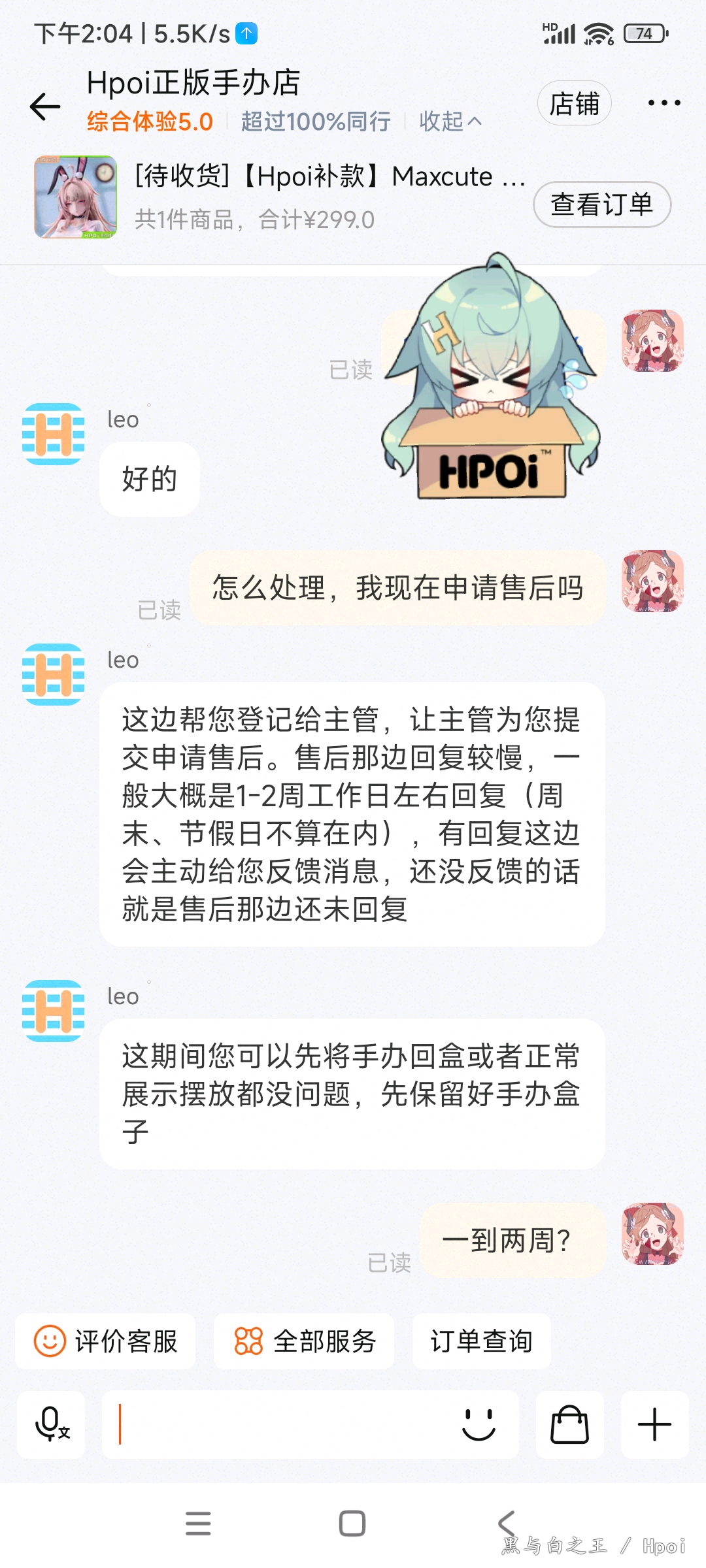Open the Maxcute order product thumbnail
The image size is (706, 1568).
point(76,197)
